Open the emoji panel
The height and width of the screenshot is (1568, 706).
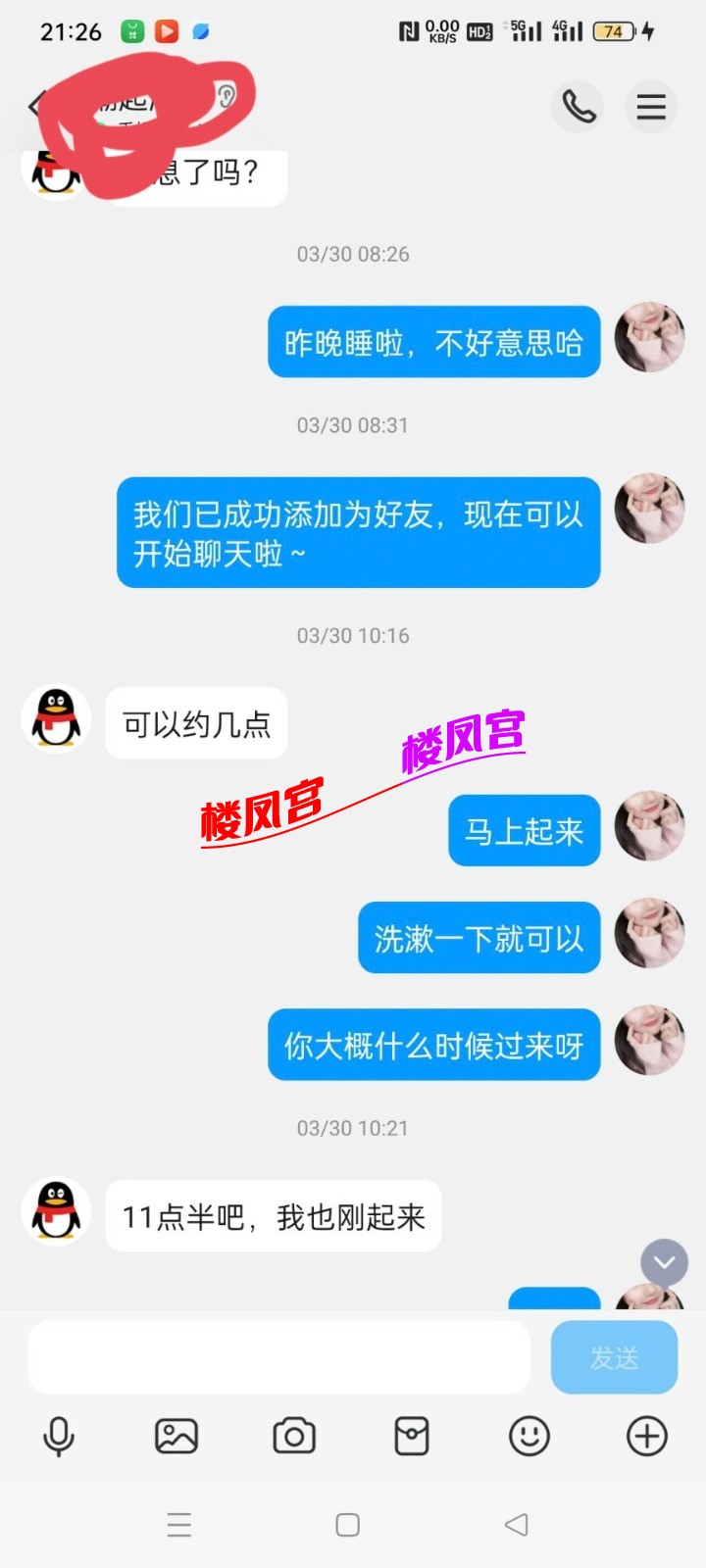[x=529, y=1437]
